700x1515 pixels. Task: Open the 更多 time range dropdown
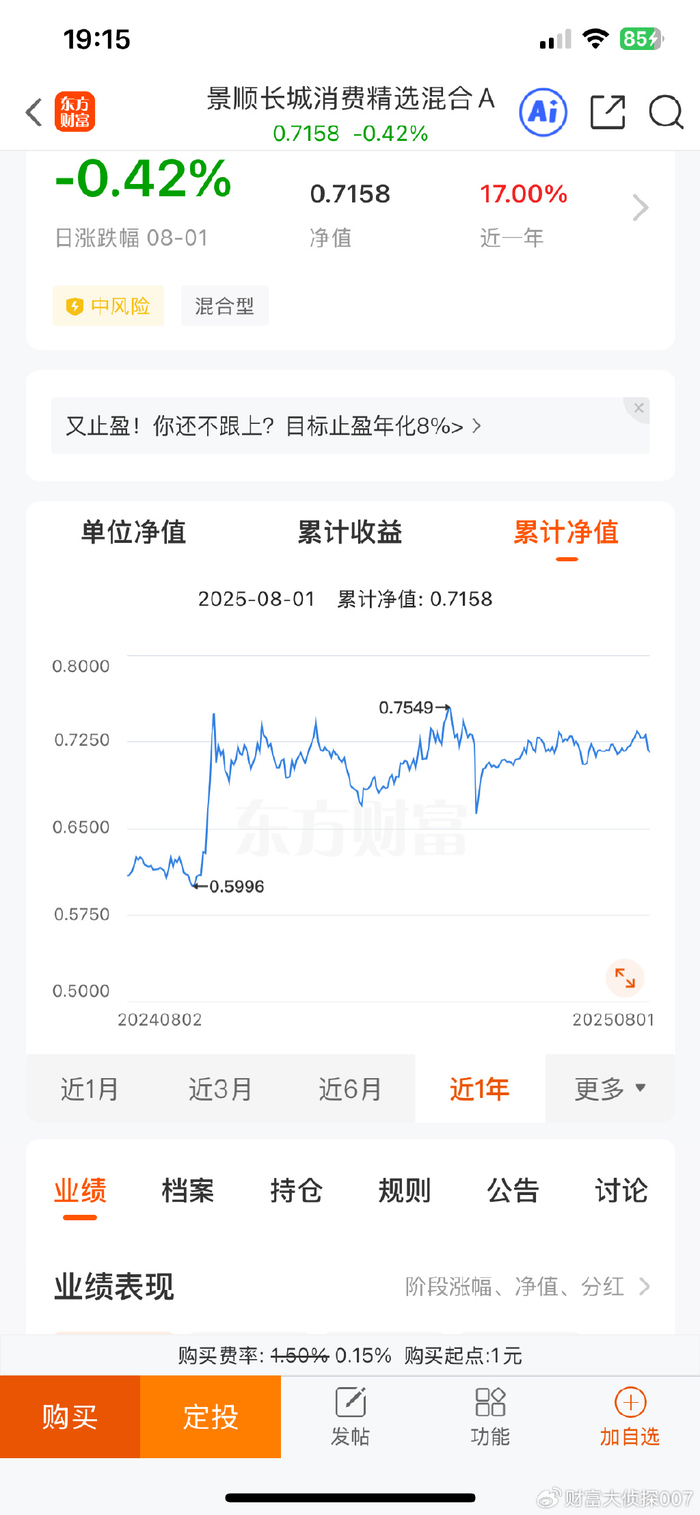tap(610, 1089)
